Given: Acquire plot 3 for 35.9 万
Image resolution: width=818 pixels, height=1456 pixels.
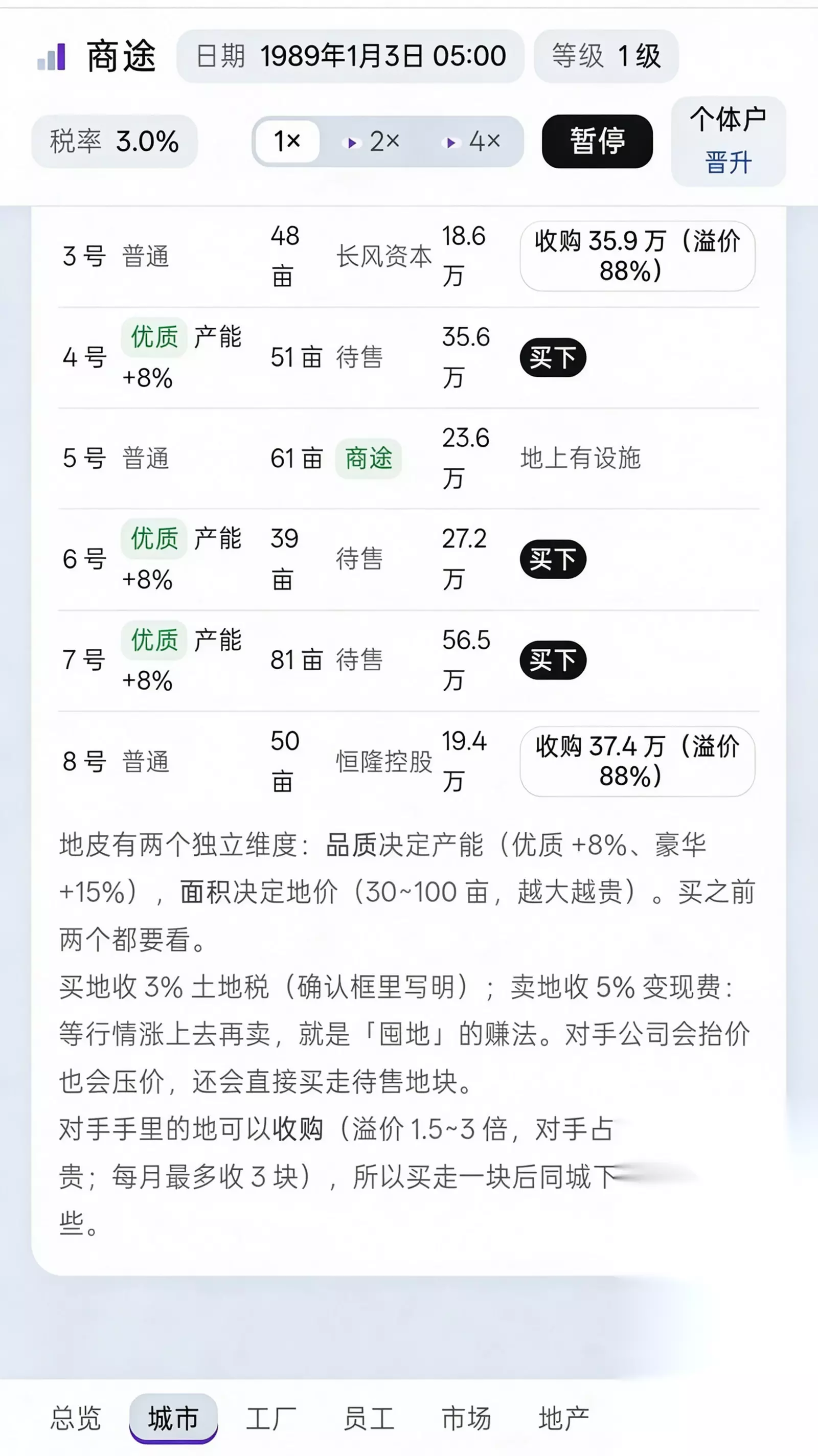Looking at the screenshot, I should 637,256.
